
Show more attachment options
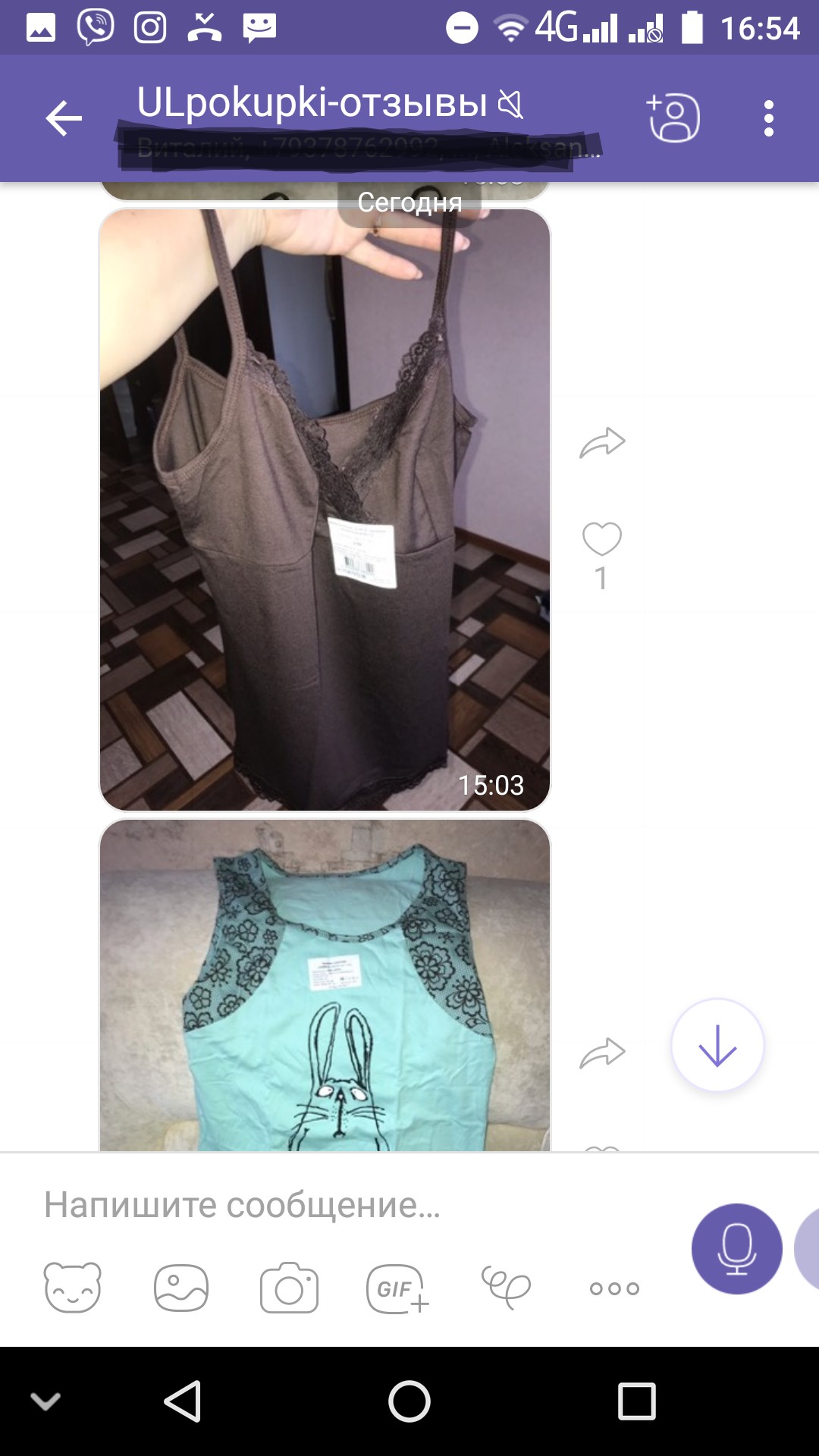coord(614,1288)
